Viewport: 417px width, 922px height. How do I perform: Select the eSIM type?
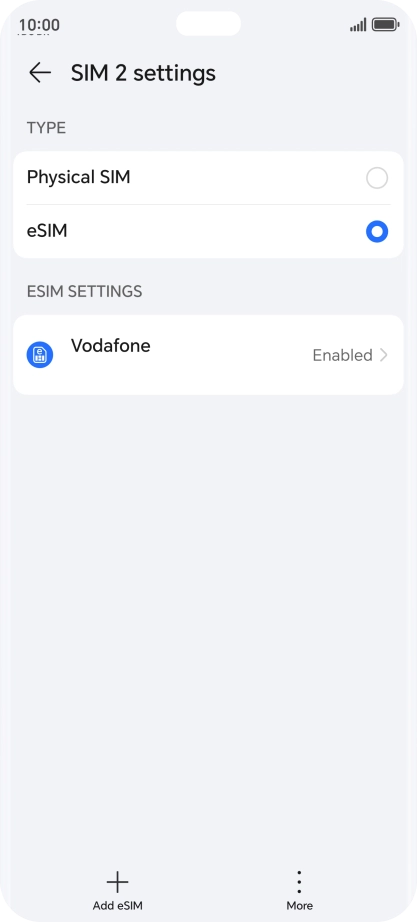[208, 231]
